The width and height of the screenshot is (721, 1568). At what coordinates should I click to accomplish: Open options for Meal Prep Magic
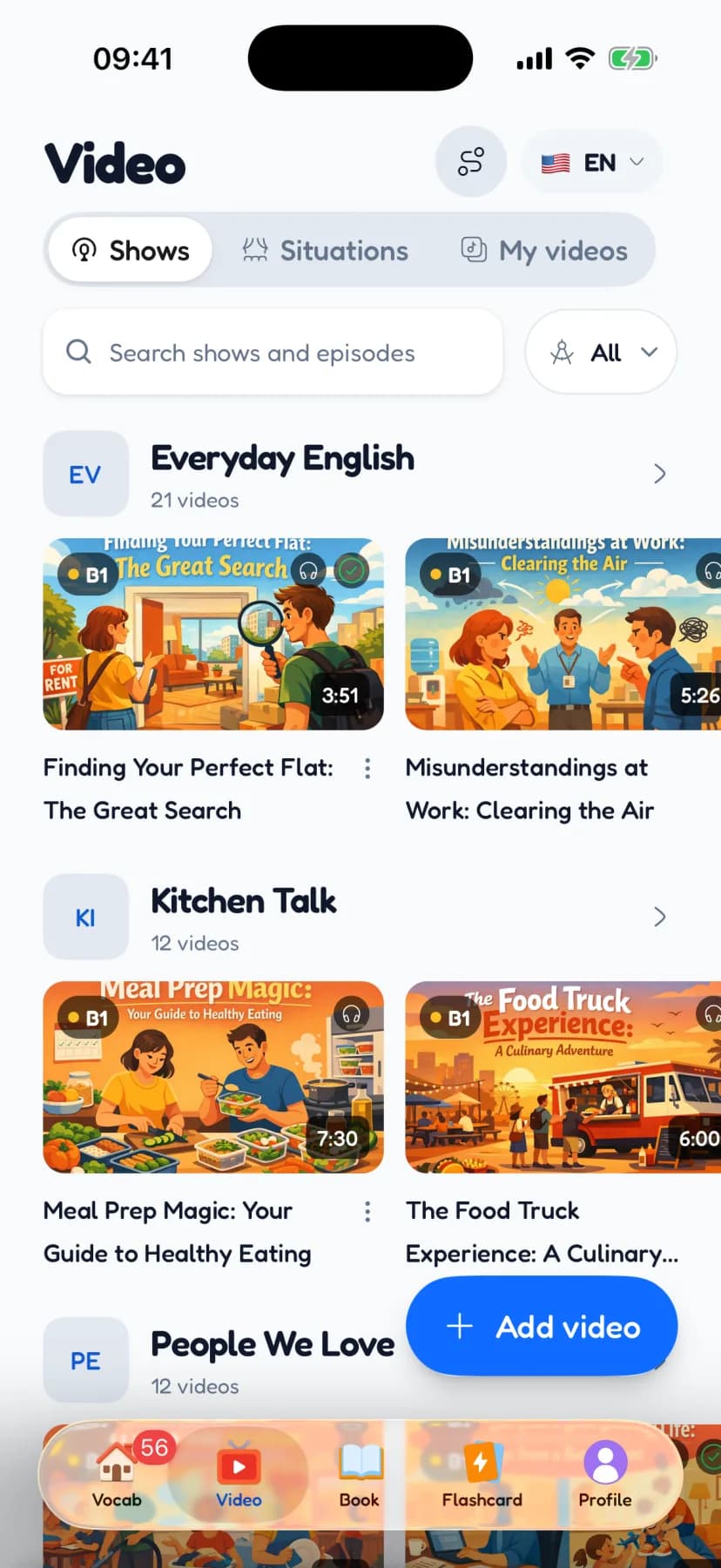pos(367,1211)
